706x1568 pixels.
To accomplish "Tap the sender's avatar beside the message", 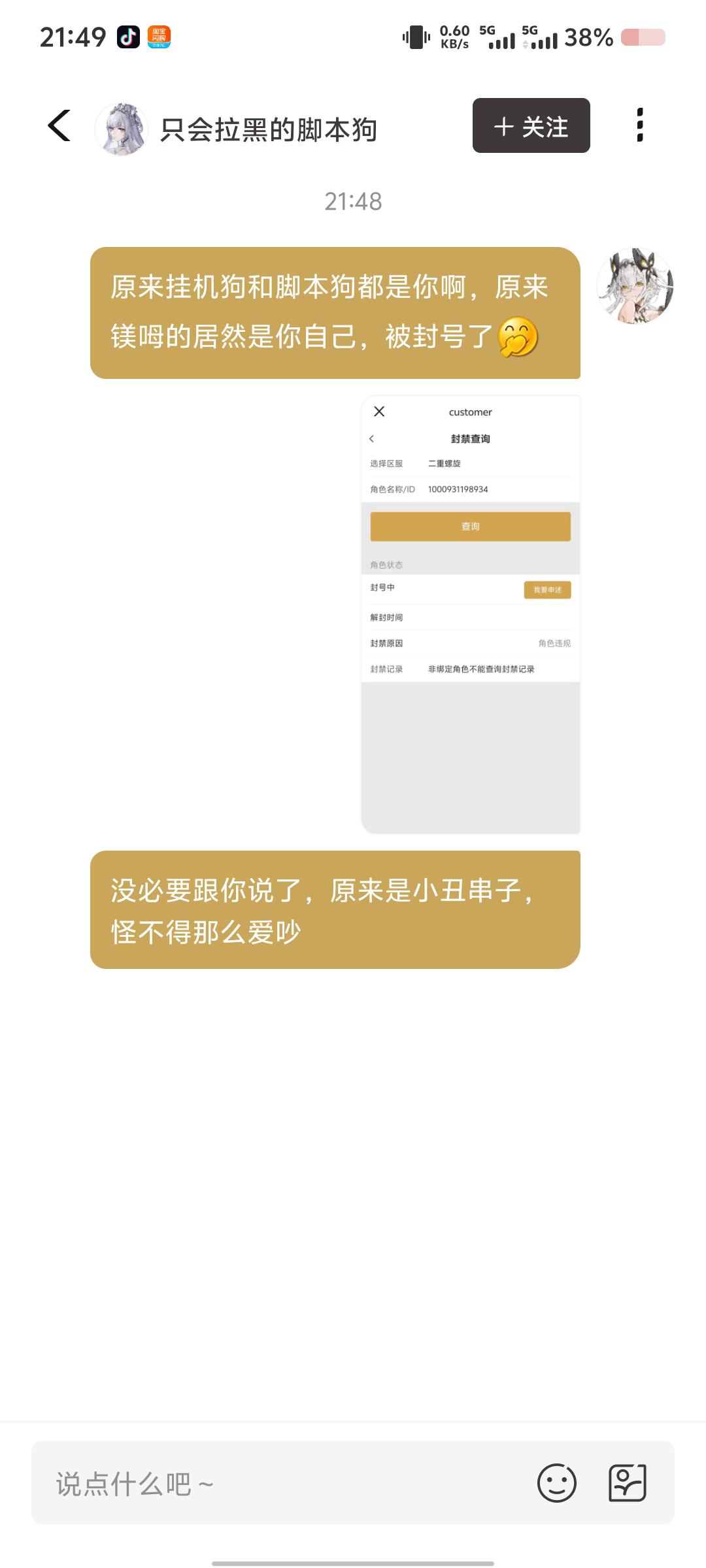I will coord(635,286).
